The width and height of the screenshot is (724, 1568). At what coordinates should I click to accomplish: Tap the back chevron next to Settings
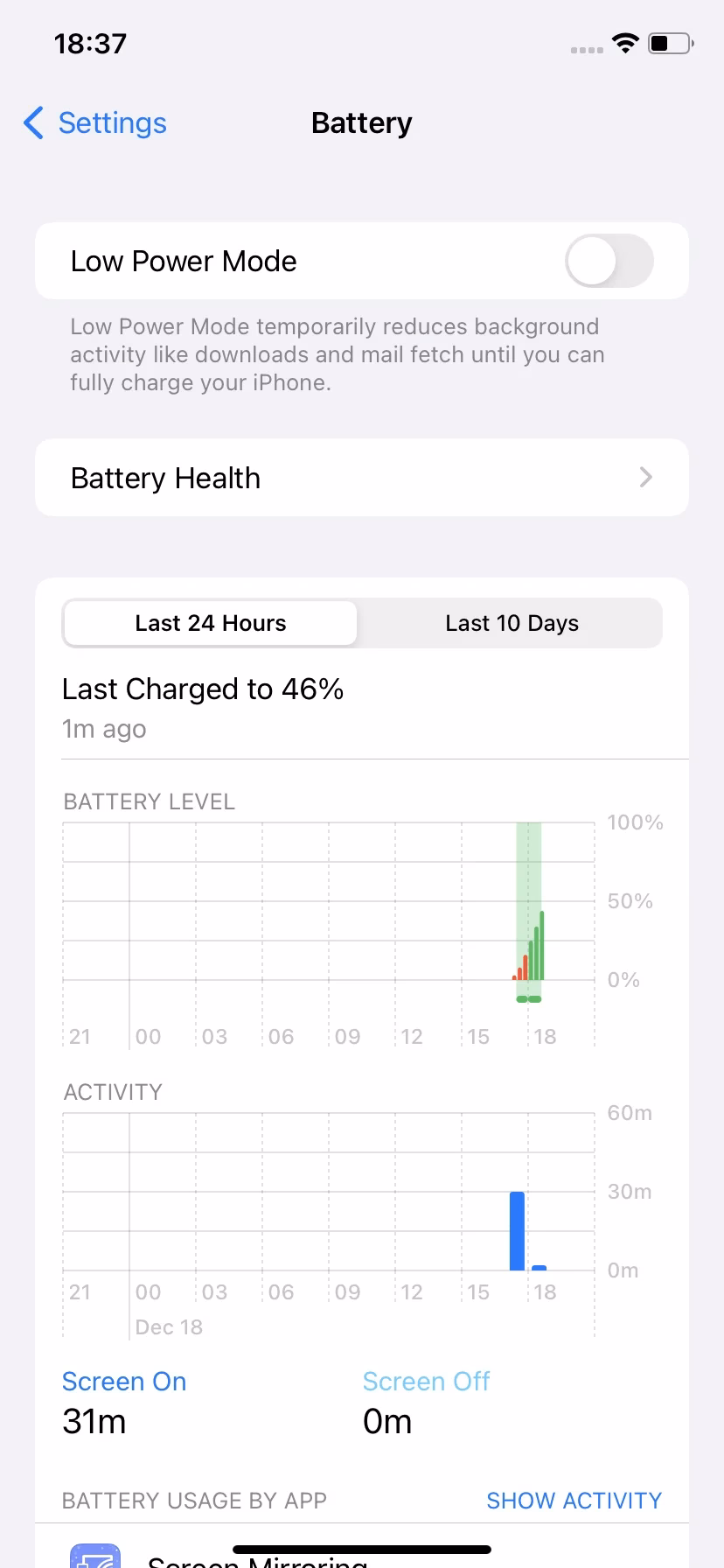coord(32,123)
